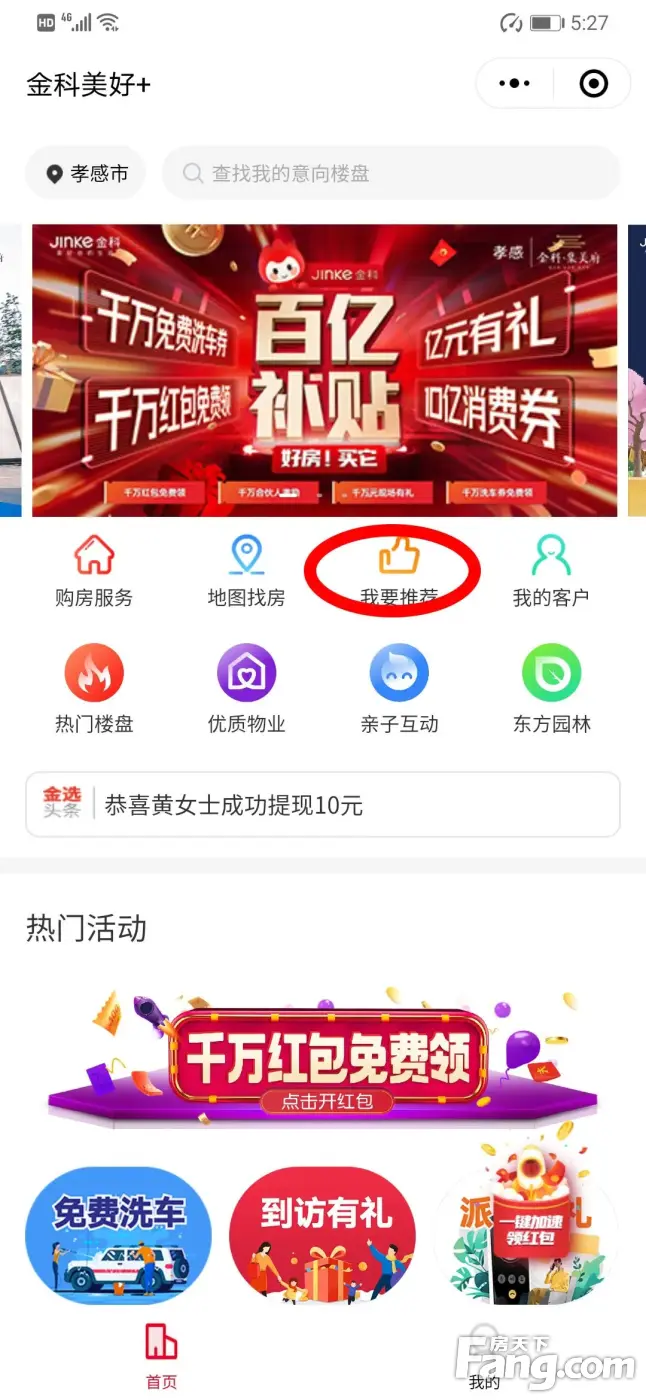Browse 热门楼盘
The height and width of the screenshot is (1400, 646).
pos(94,689)
